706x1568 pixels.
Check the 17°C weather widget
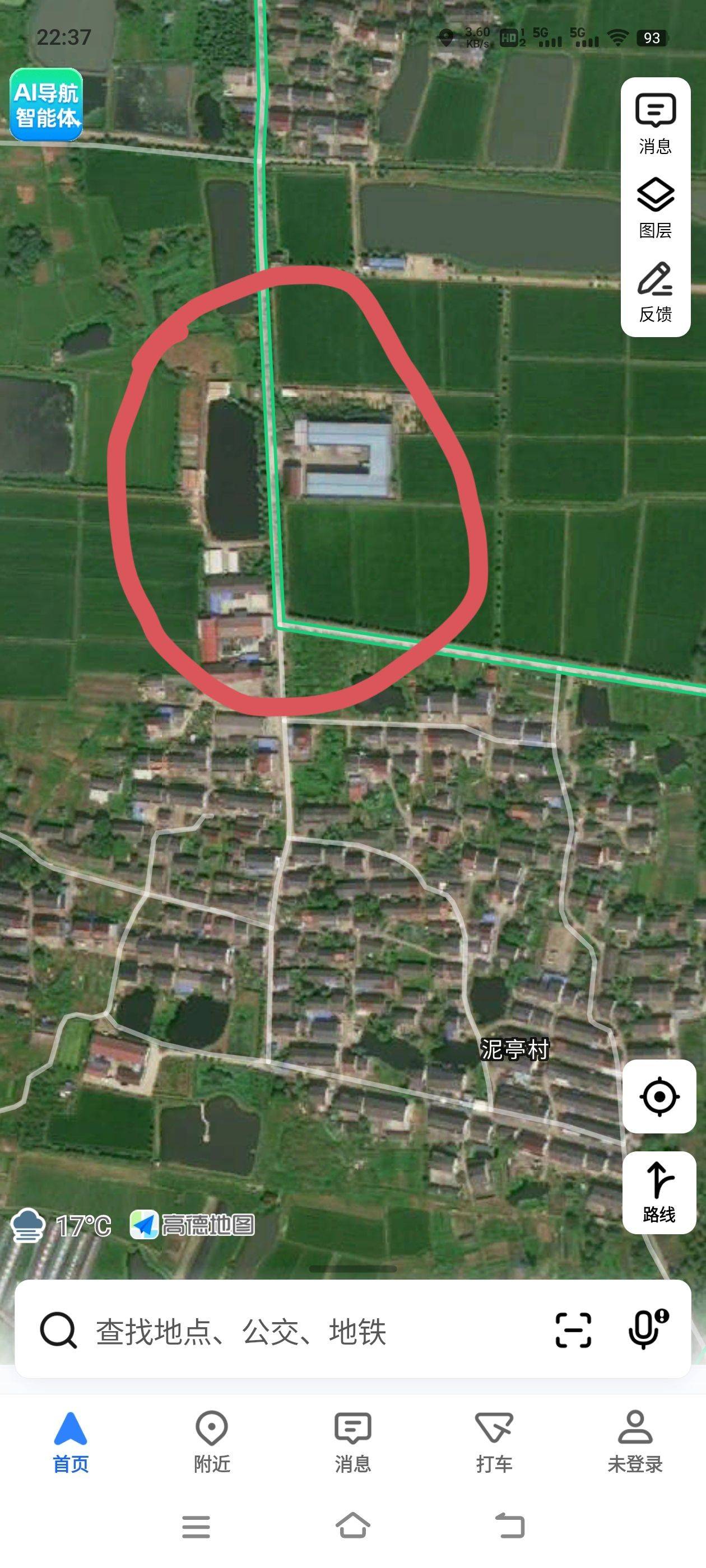tap(61, 1225)
